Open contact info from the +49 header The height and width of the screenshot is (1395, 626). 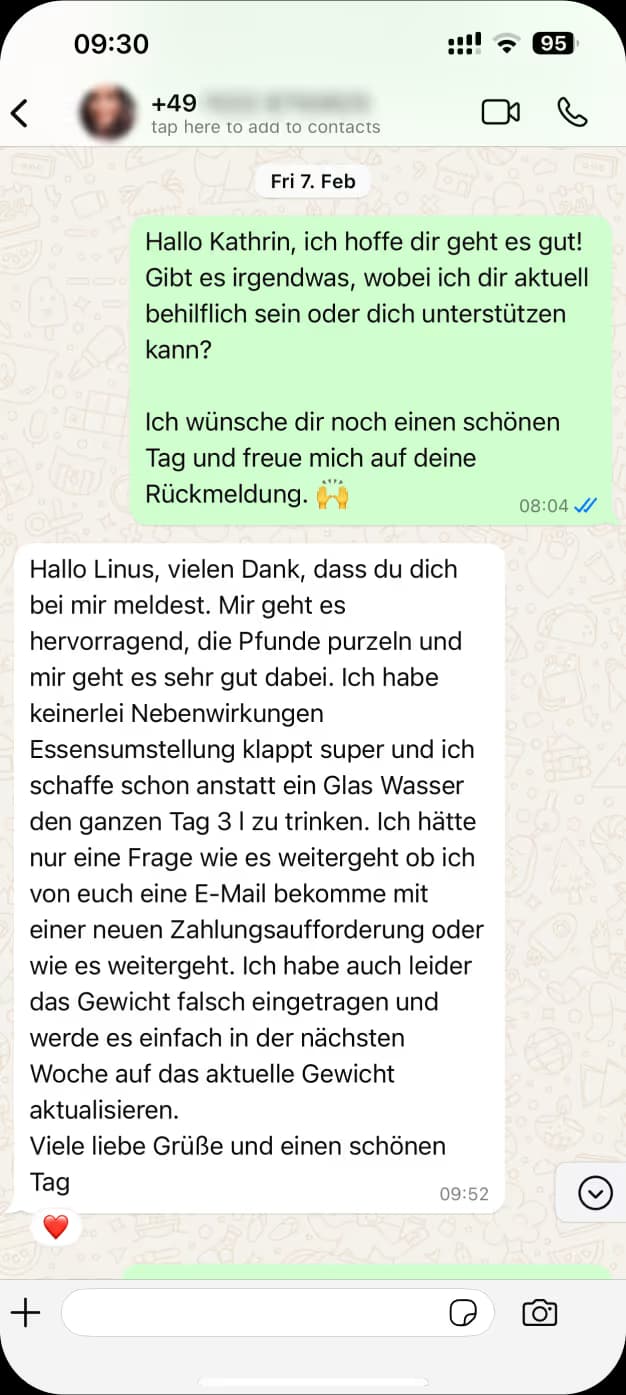click(x=265, y=113)
